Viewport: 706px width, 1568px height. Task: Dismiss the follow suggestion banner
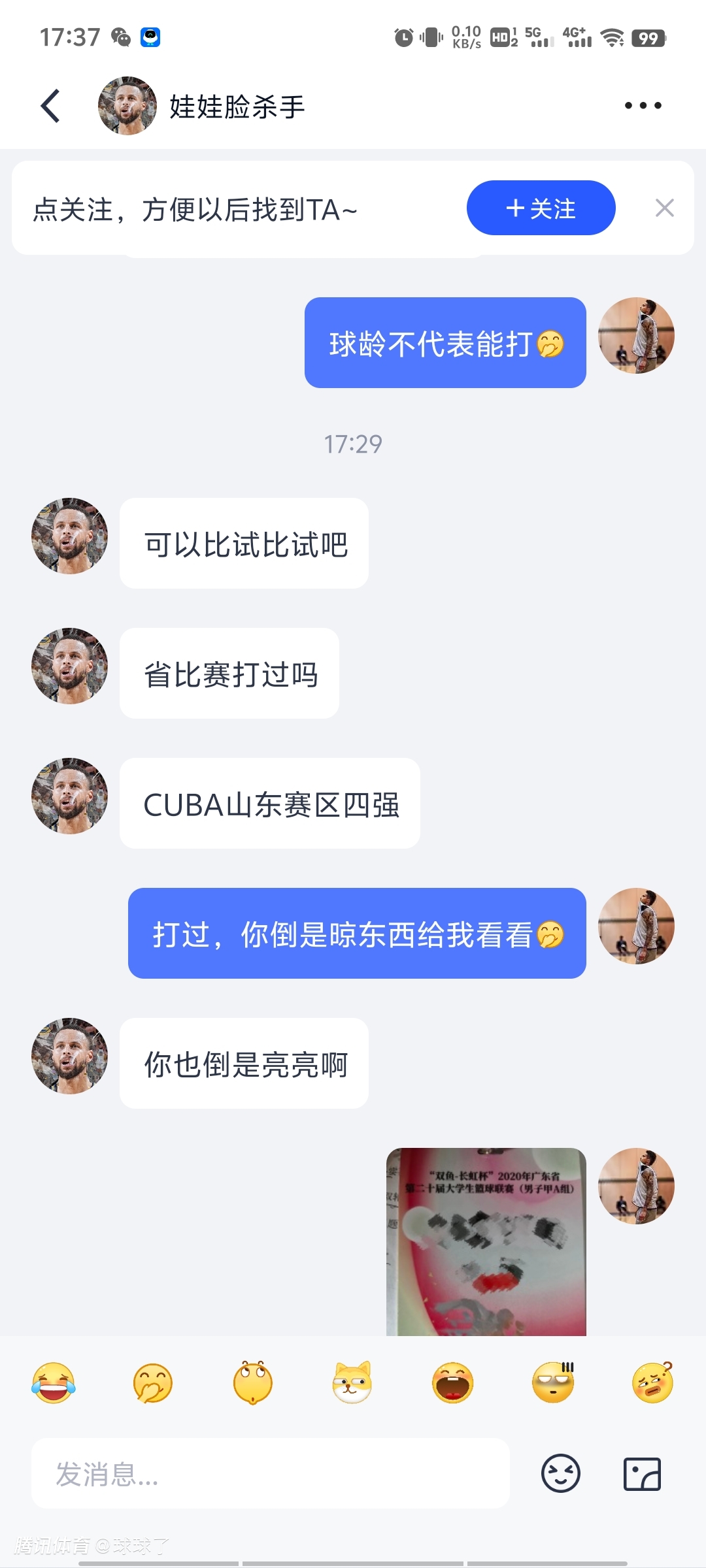coord(664,208)
